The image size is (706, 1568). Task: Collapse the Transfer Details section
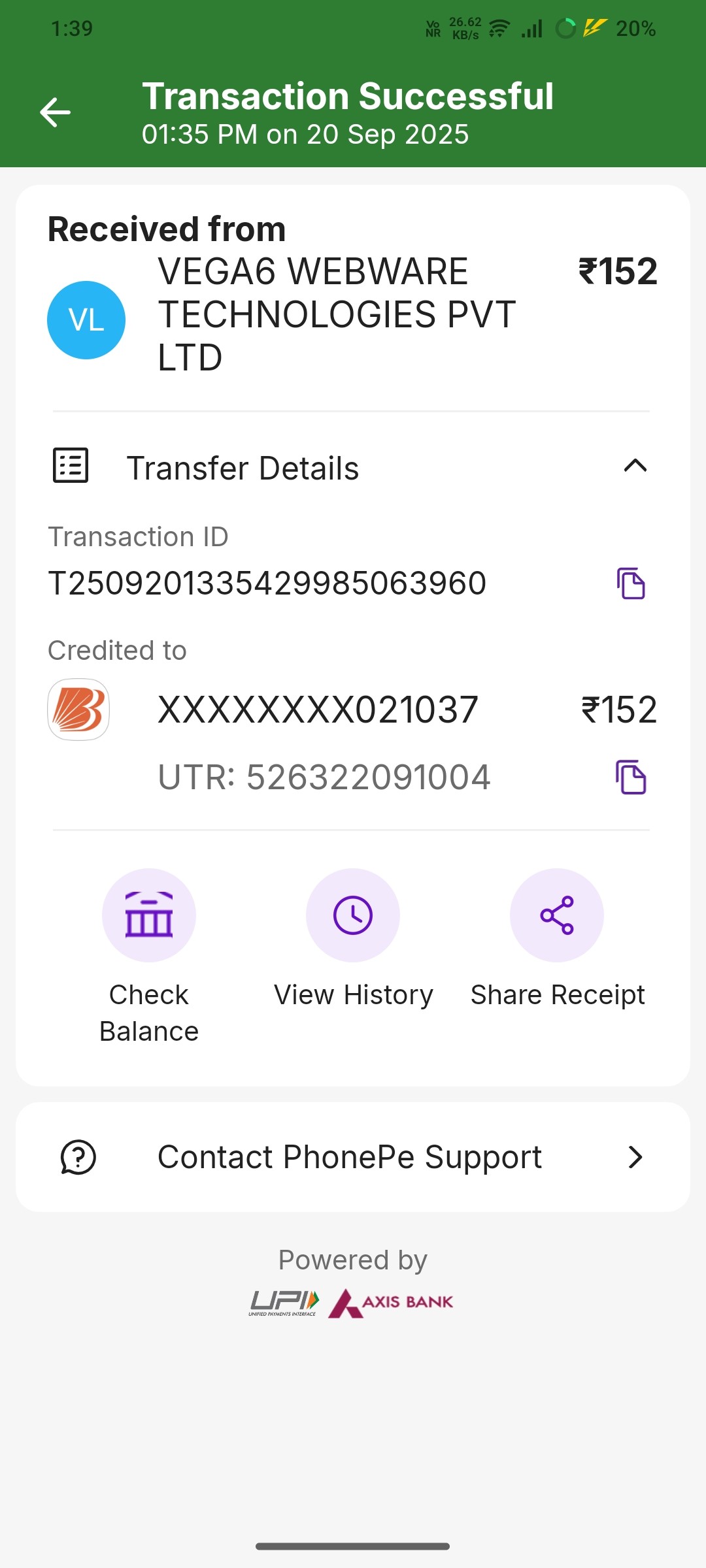tap(635, 466)
